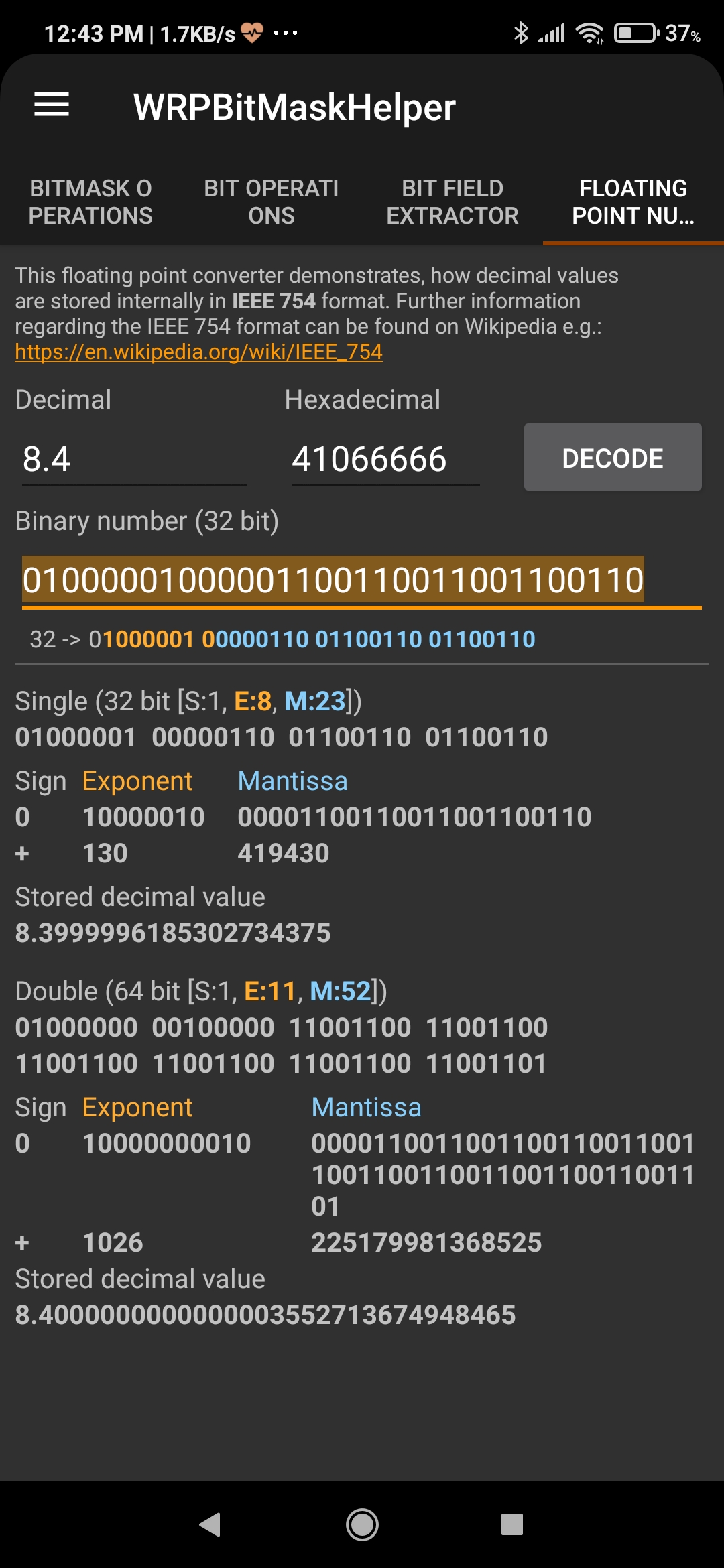Switch to the Bit Operations tab
The image size is (724, 1568).
[271, 202]
